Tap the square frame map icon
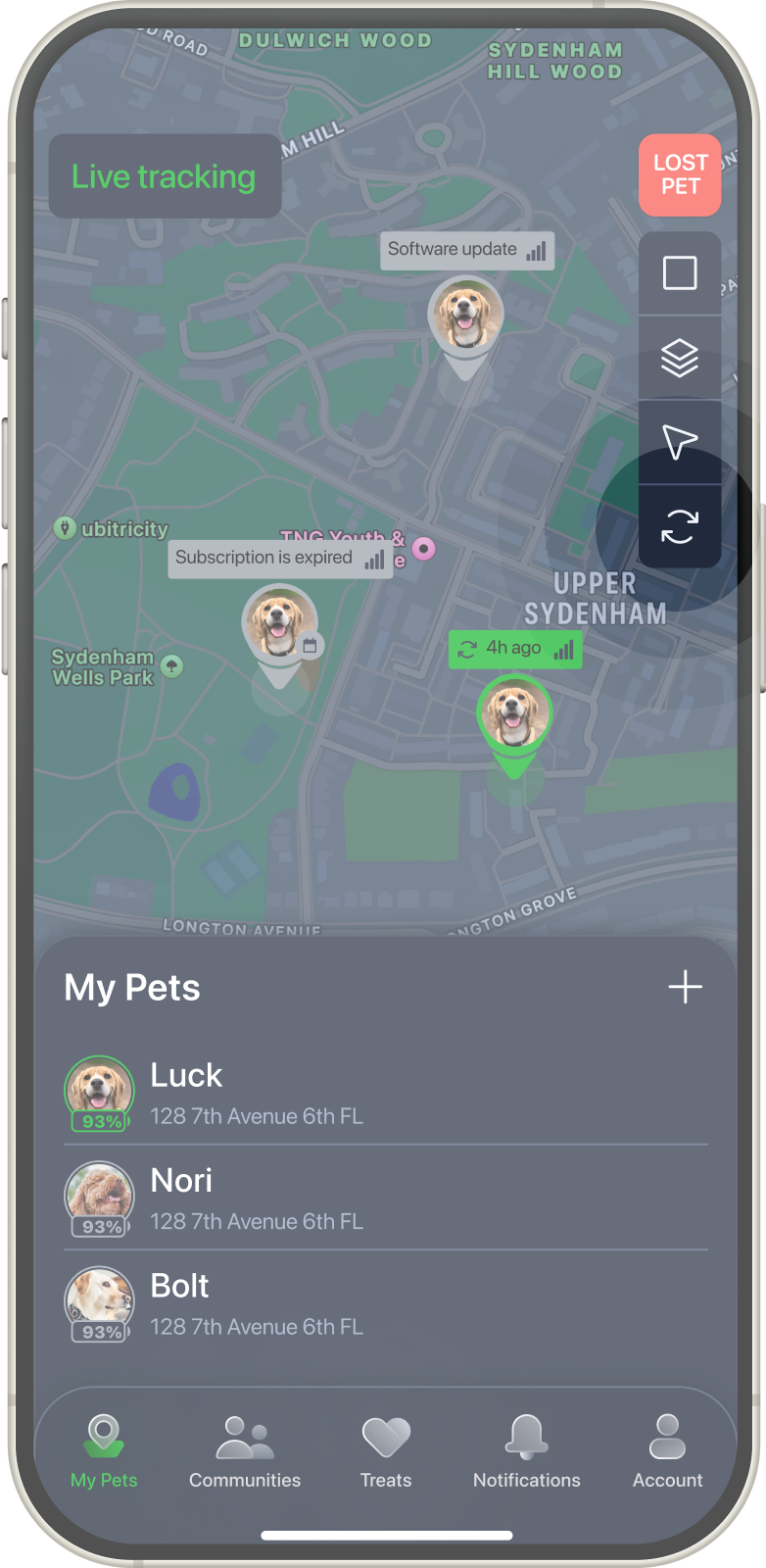Screen dimensions: 766x1568 [x=680, y=272]
